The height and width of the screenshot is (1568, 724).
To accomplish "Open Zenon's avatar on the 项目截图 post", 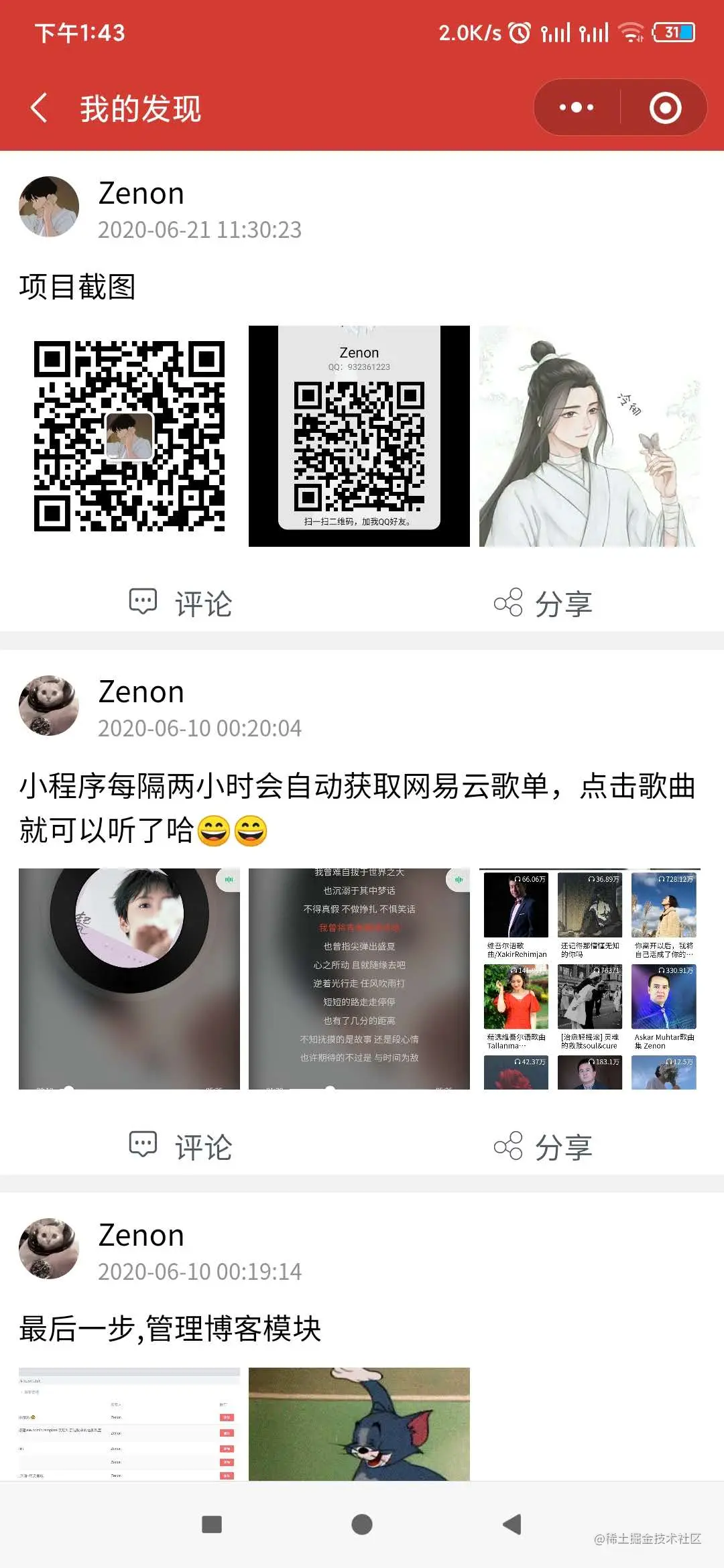I will (x=49, y=206).
